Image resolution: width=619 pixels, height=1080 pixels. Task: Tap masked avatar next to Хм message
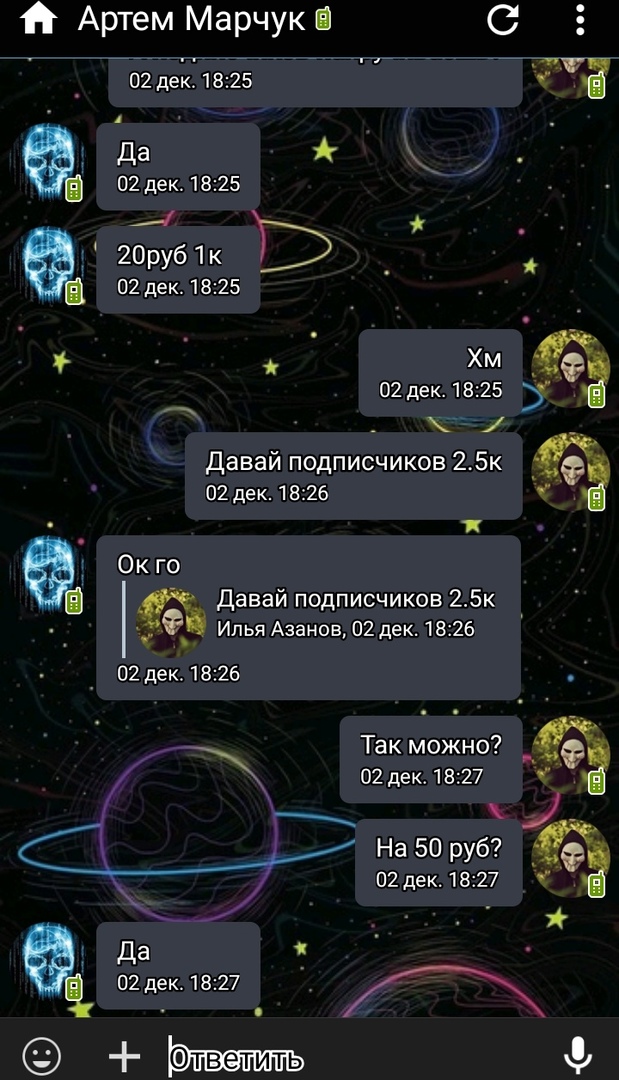[570, 366]
